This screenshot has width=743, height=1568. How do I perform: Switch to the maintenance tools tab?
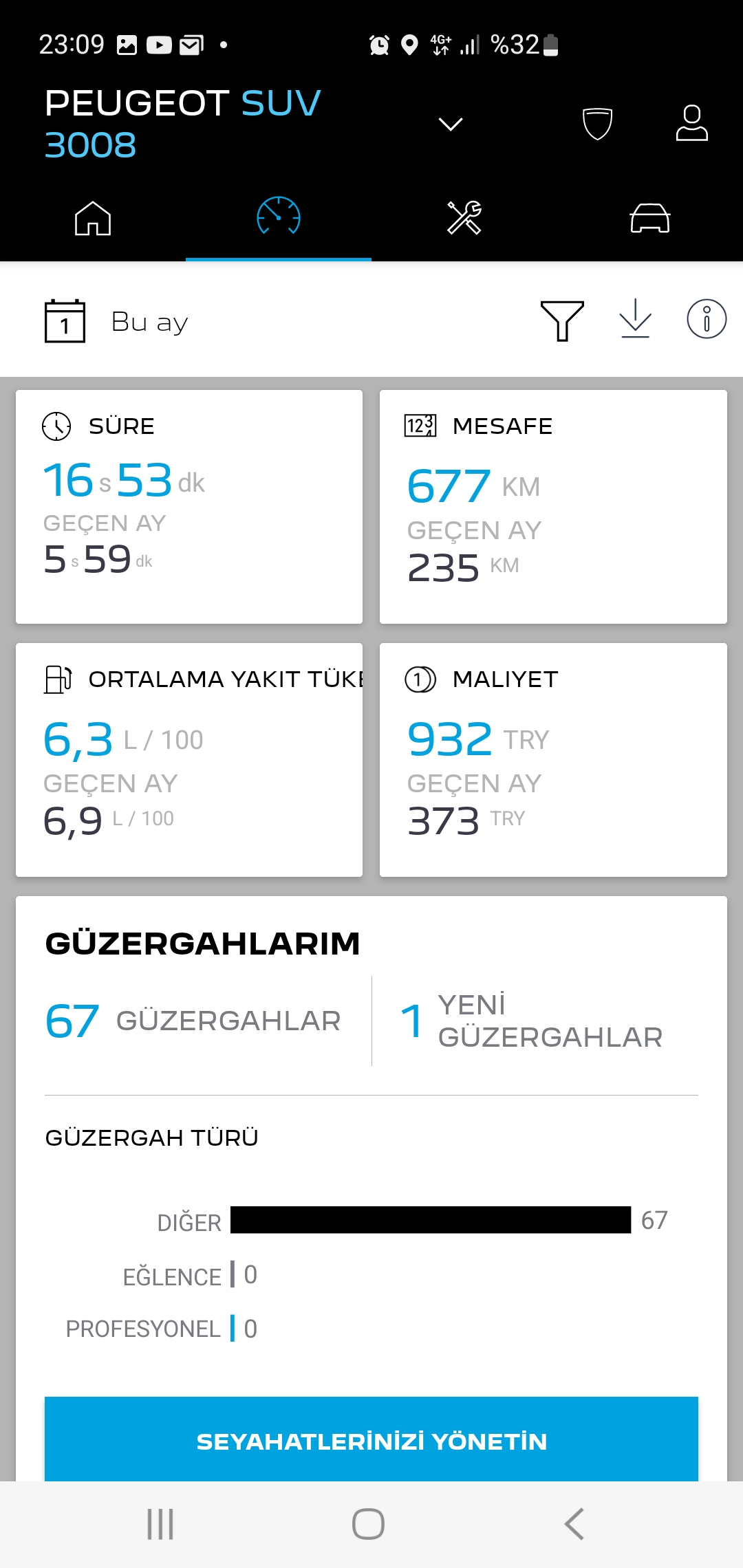464,219
